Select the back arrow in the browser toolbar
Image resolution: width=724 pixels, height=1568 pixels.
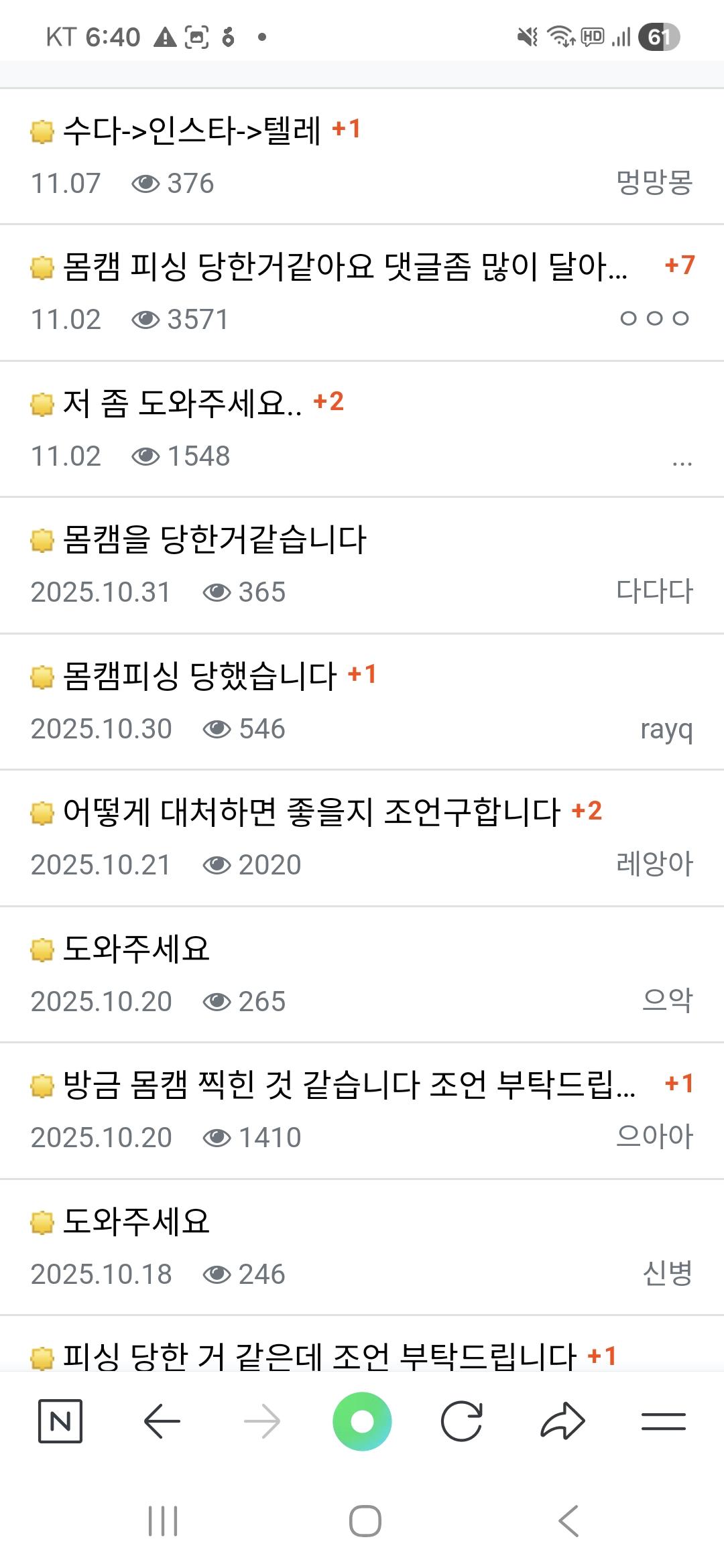click(x=161, y=1420)
